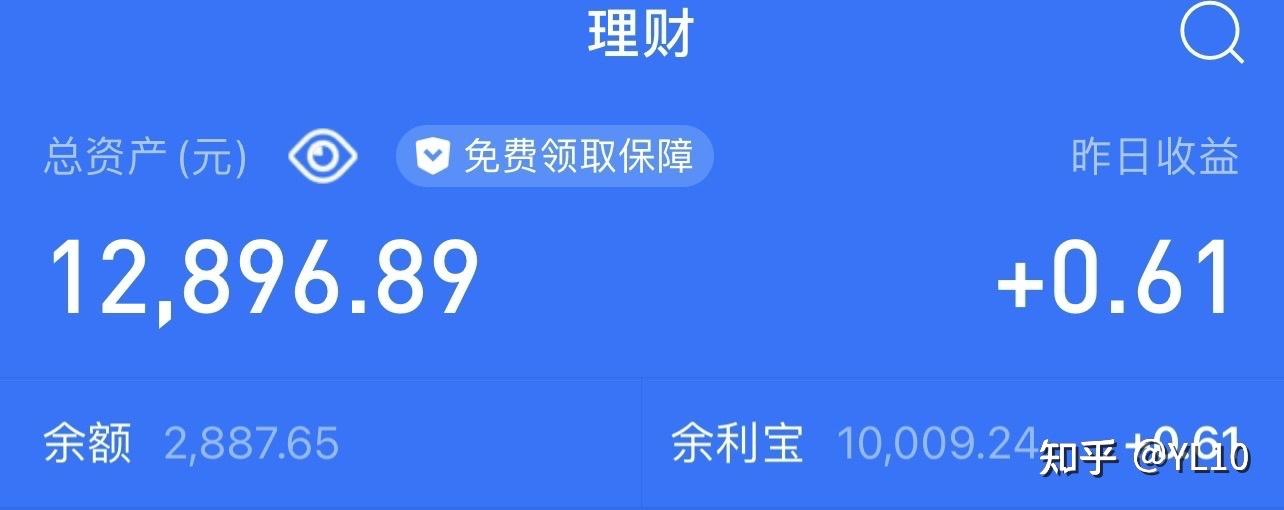
Task: Open the 总资产 total 12,896.89
Action: pyautogui.click(x=264, y=276)
